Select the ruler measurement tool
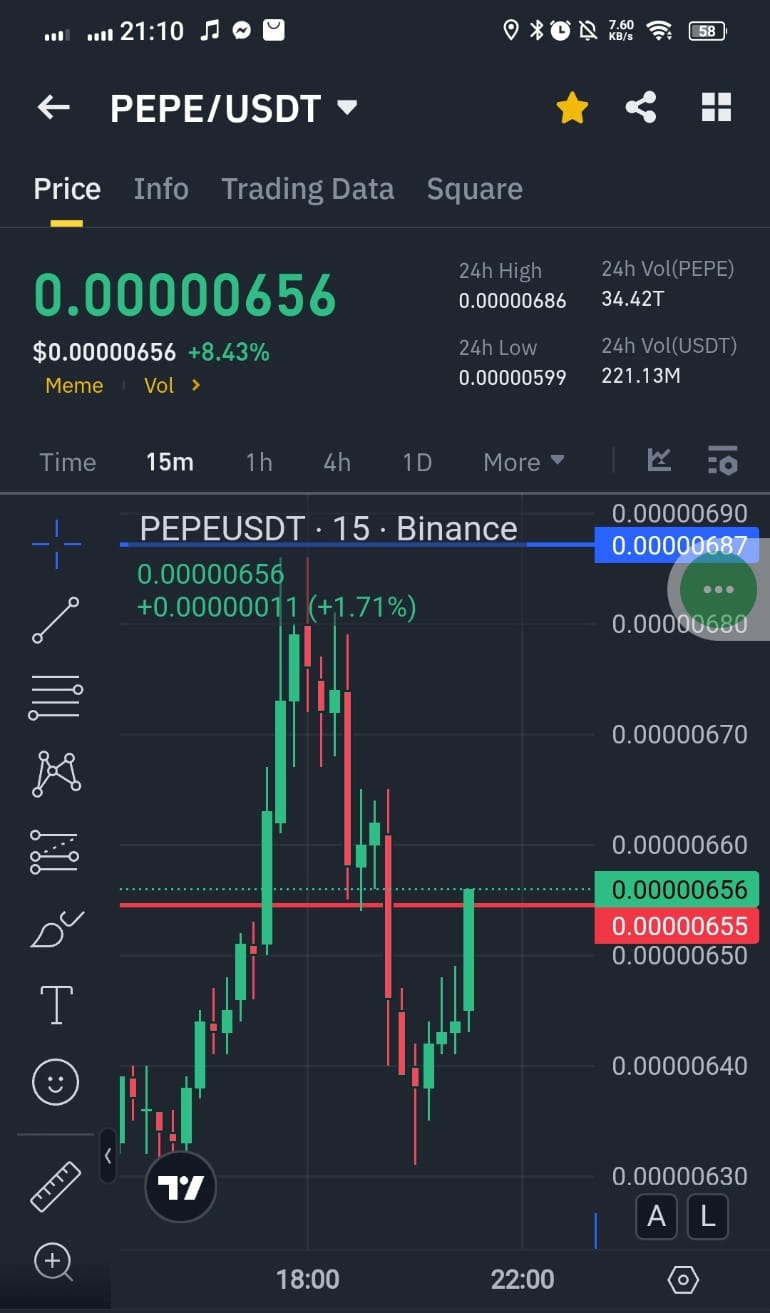Viewport: 770px width, 1313px height. pos(55,1186)
